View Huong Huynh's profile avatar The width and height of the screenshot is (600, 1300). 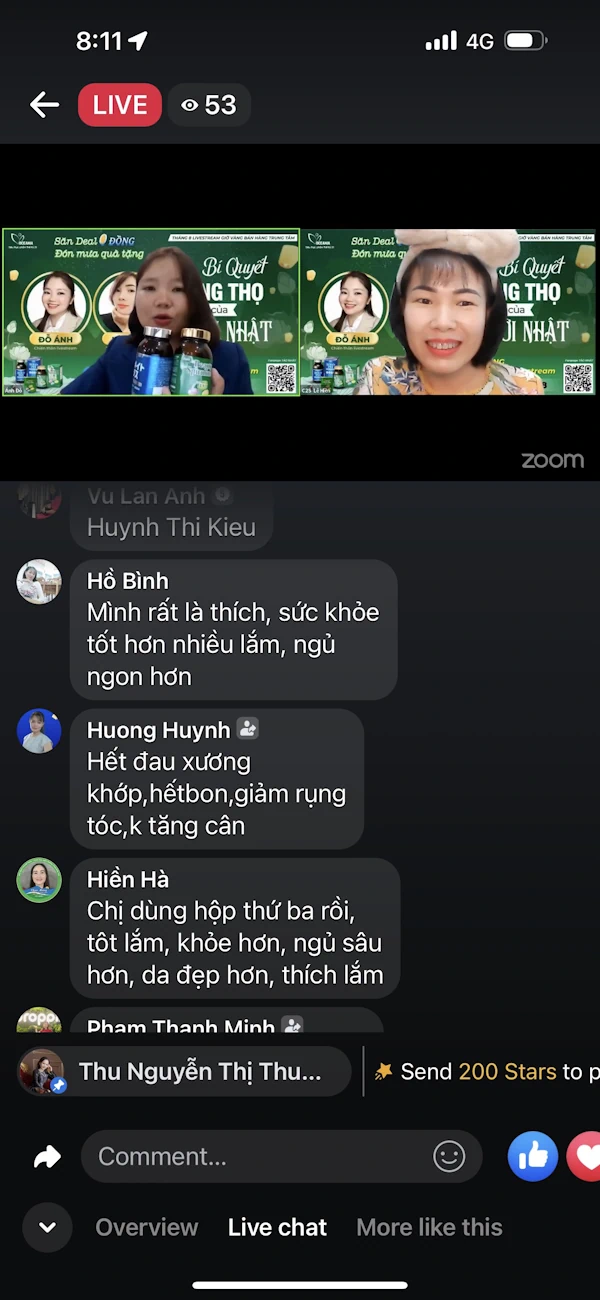click(x=39, y=731)
